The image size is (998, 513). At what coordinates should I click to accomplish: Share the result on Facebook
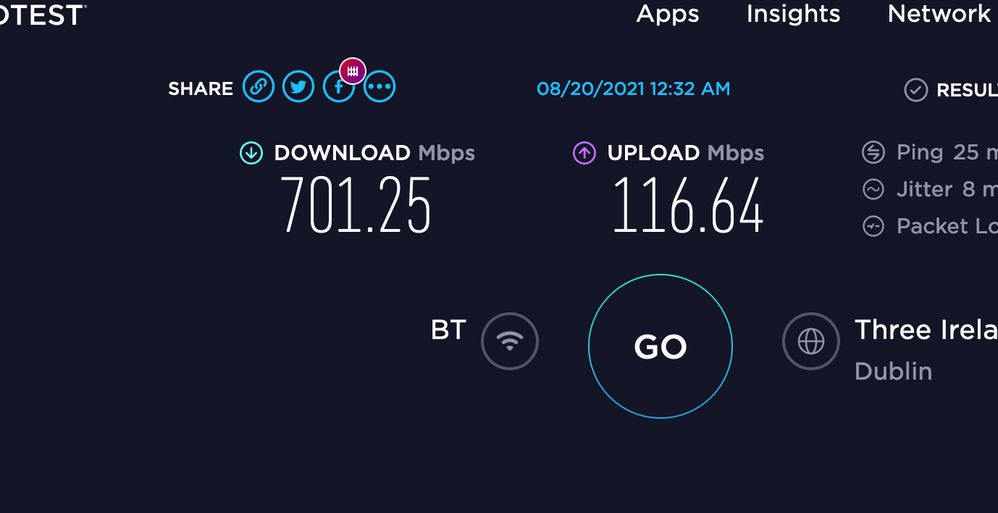(x=337, y=90)
